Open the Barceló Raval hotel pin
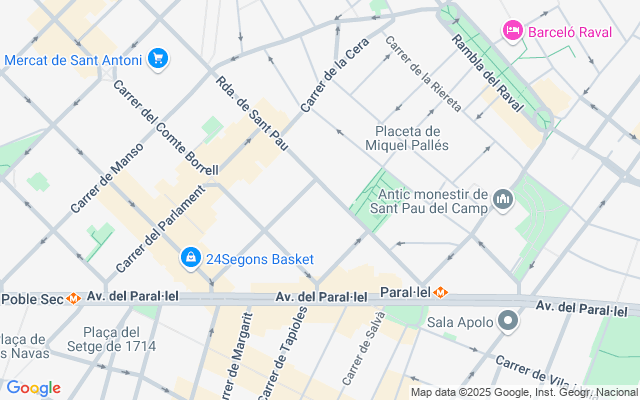The width and height of the screenshot is (640, 400). pyautogui.click(x=513, y=32)
